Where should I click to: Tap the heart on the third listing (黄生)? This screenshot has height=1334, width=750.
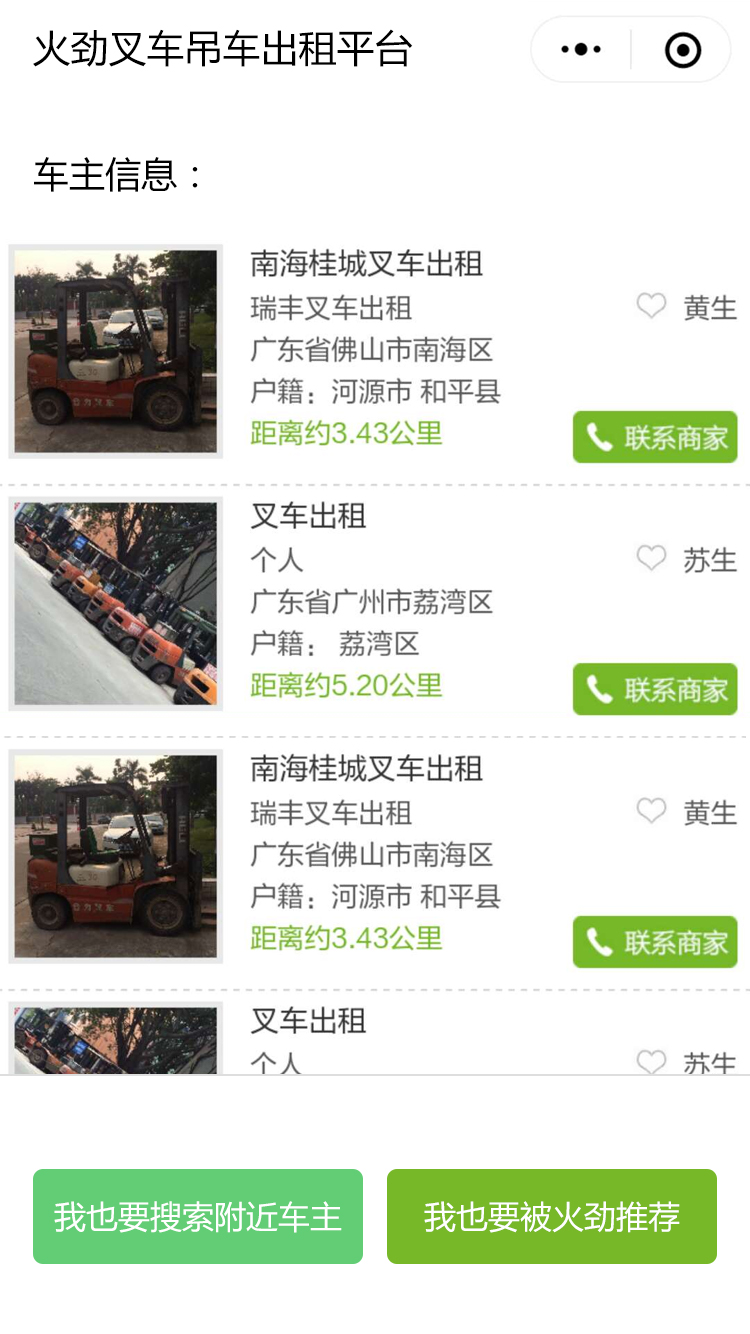click(x=651, y=811)
